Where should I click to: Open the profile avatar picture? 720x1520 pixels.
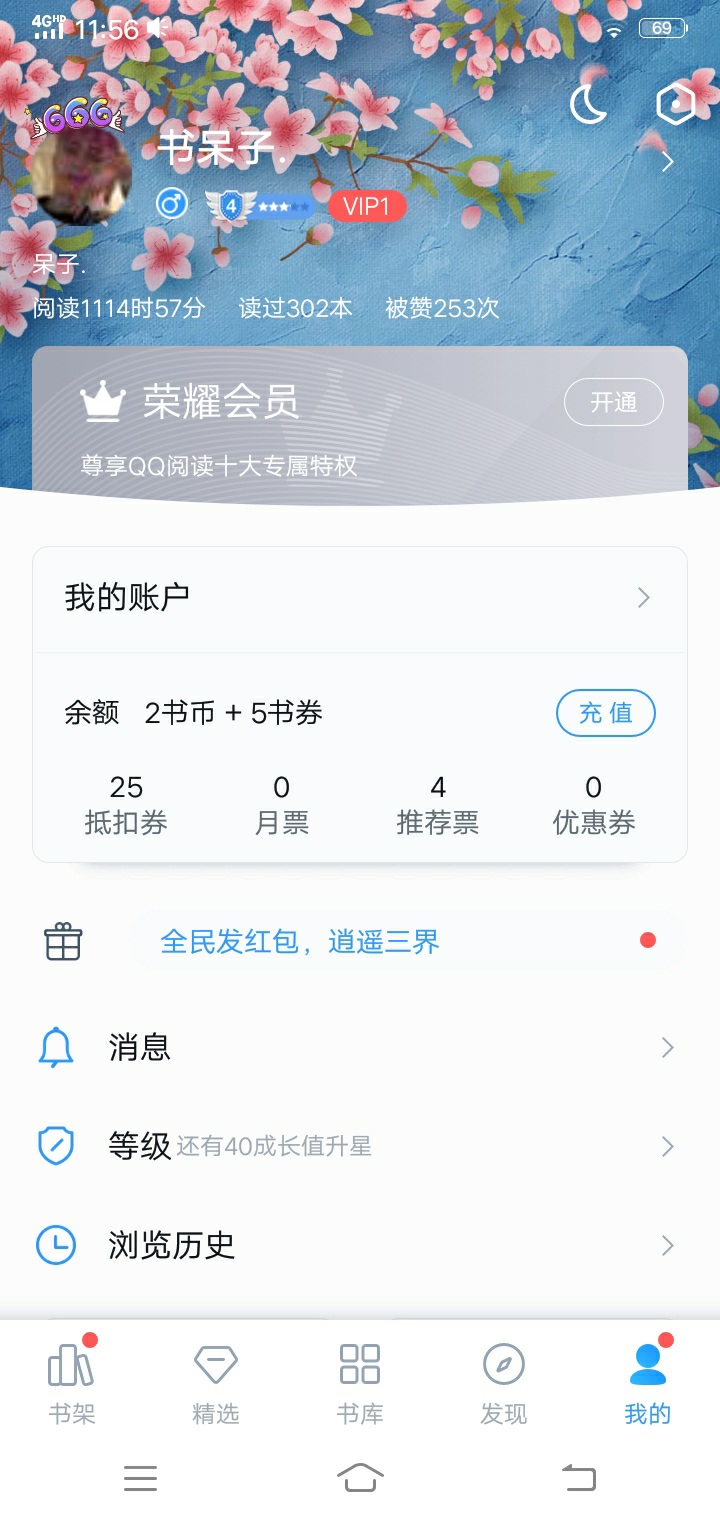click(x=80, y=175)
